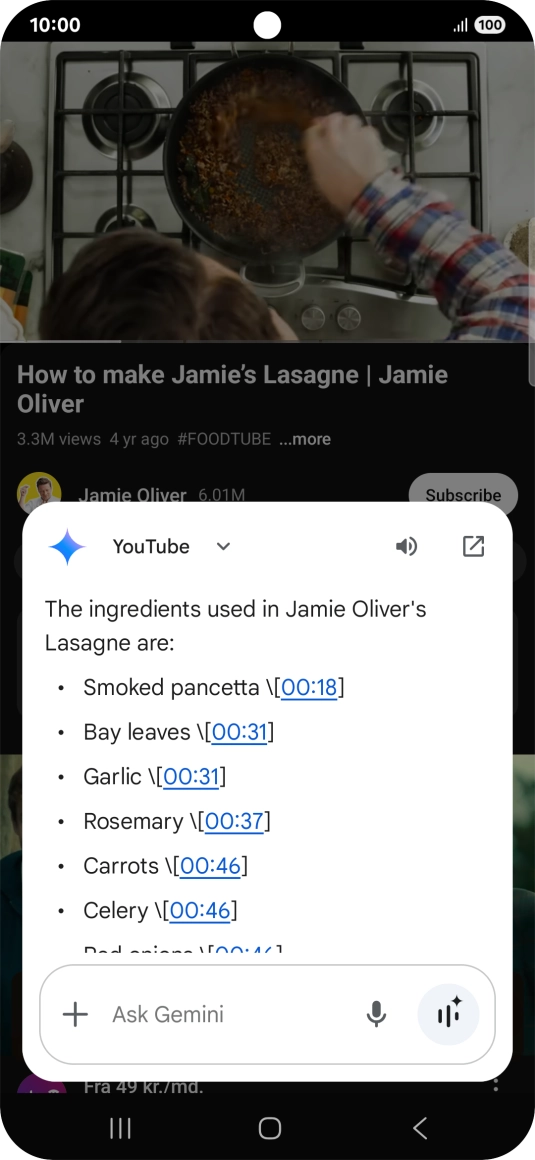535x1160 pixels.
Task: Tap the video player
Action: [267, 191]
